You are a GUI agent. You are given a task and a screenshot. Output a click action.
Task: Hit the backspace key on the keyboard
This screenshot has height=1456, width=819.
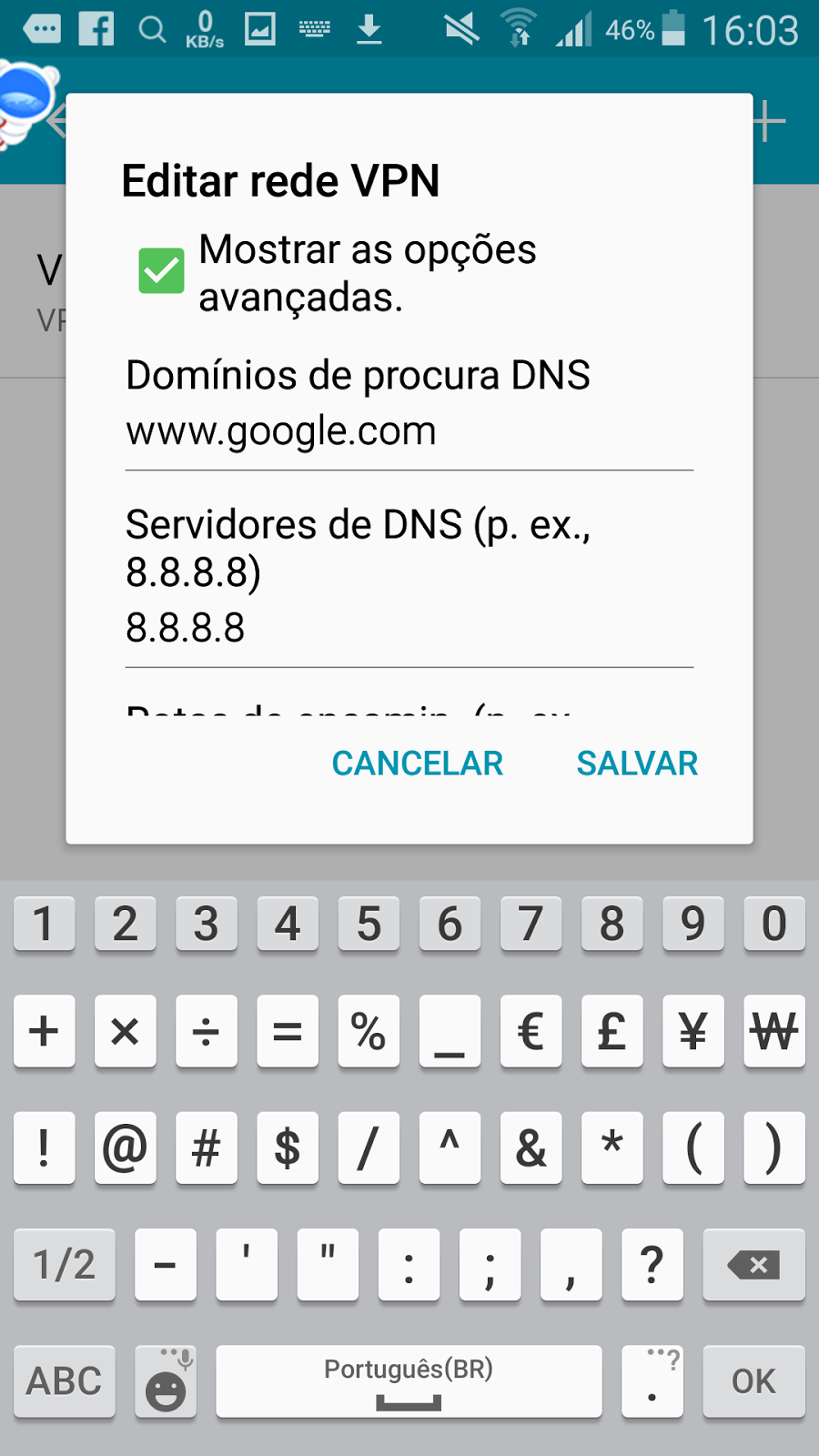tap(753, 1264)
